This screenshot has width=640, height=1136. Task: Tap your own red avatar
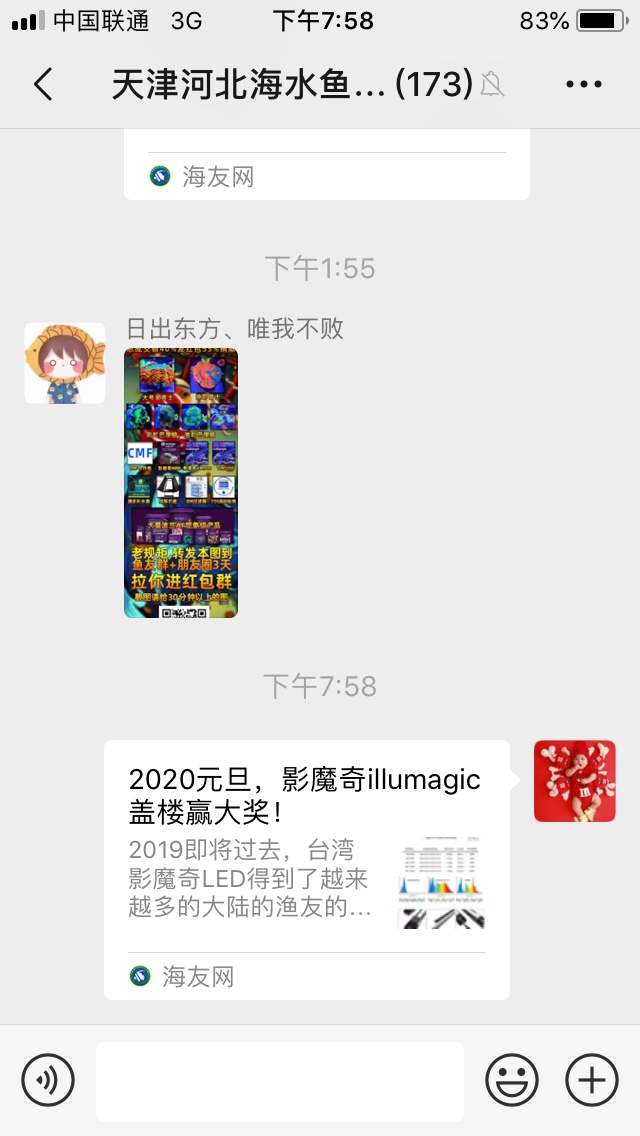click(574, 781)
